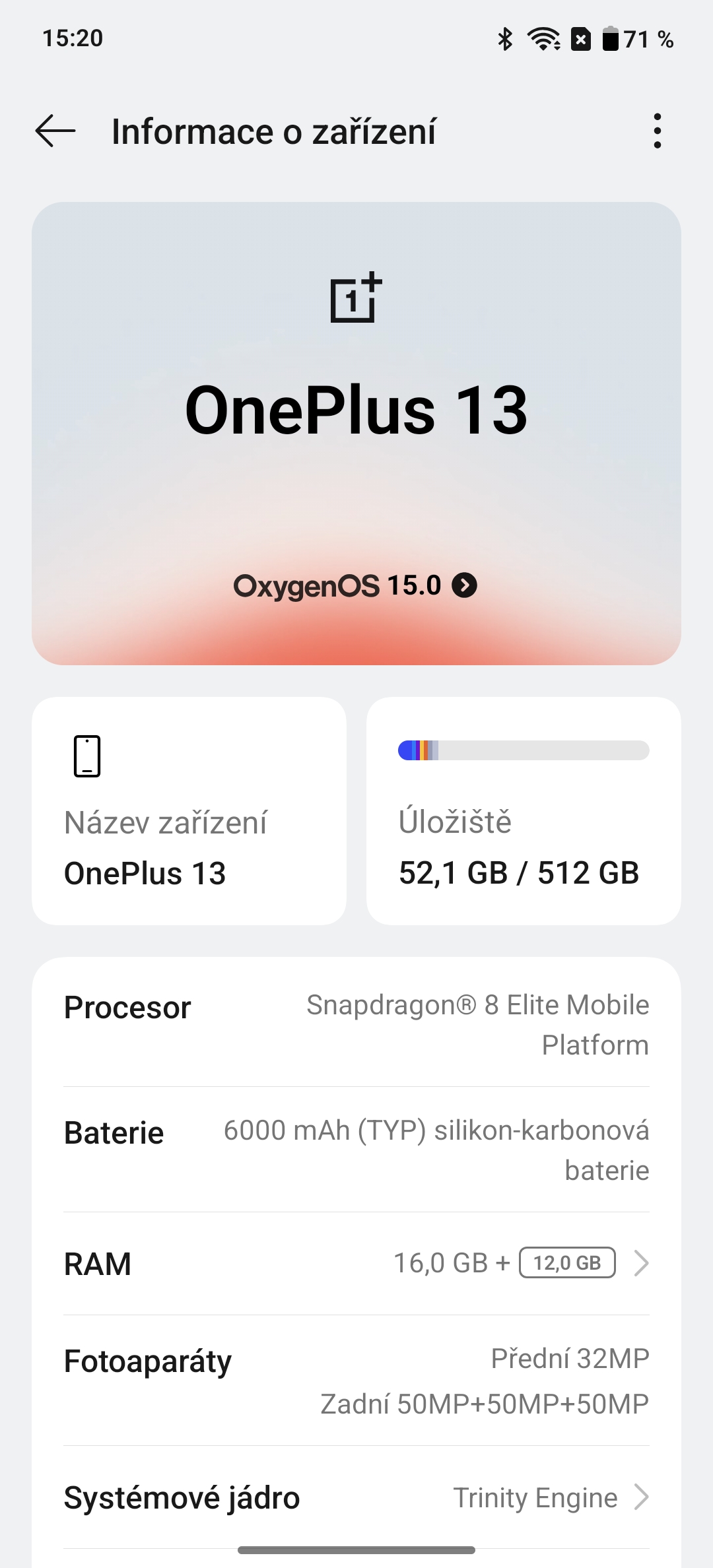The height and width of the screenshot is (1568, 713).
Task: Open the Úložiště storage card
Action: [523, 810]
